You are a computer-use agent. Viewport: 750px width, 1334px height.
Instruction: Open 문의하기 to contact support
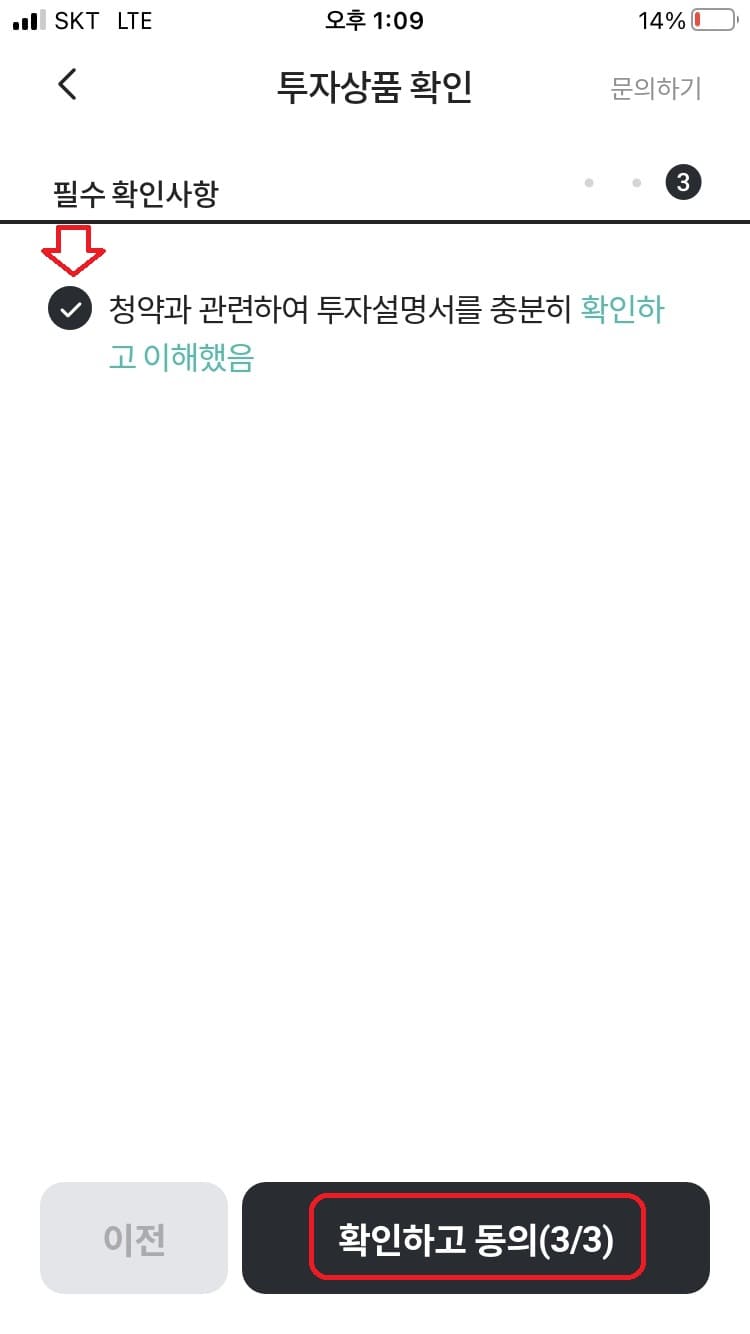coord(656,89)
